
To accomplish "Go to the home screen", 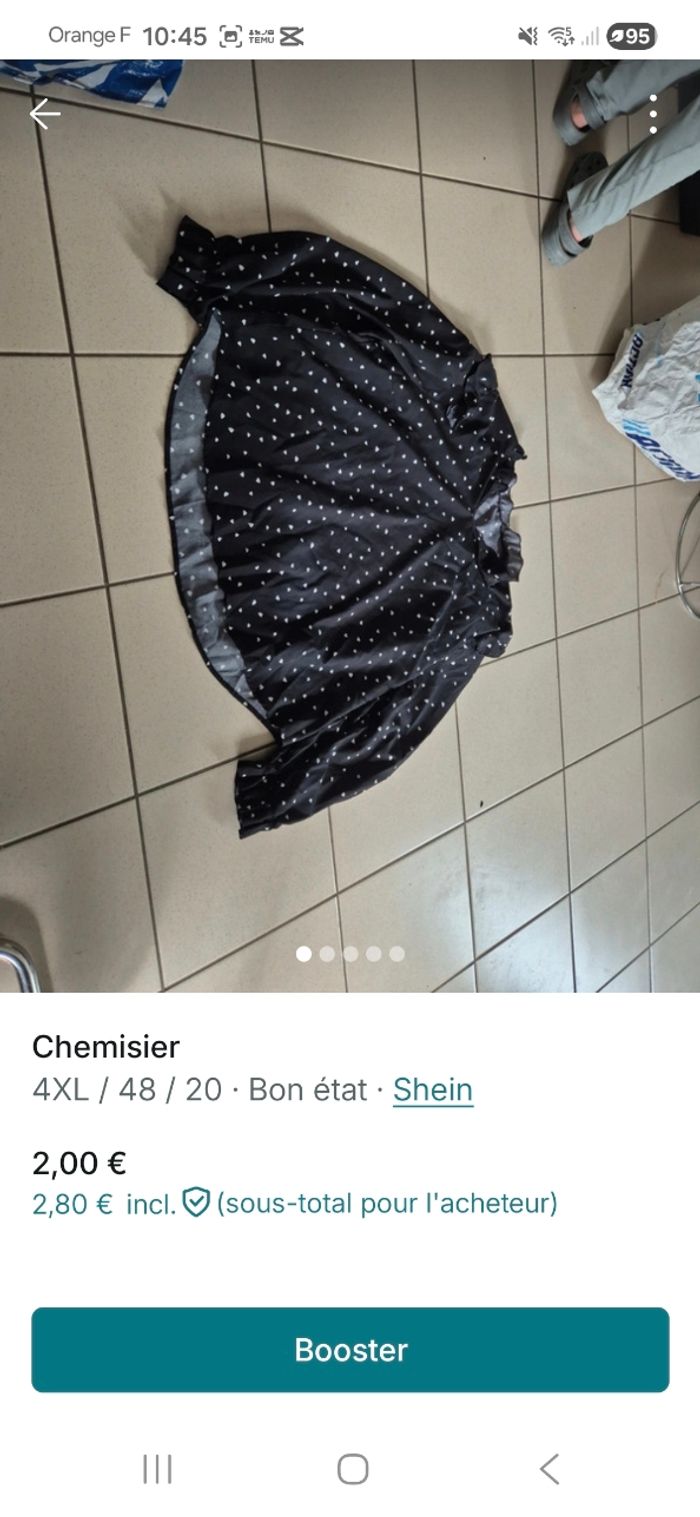I will tap(352, 1469).
